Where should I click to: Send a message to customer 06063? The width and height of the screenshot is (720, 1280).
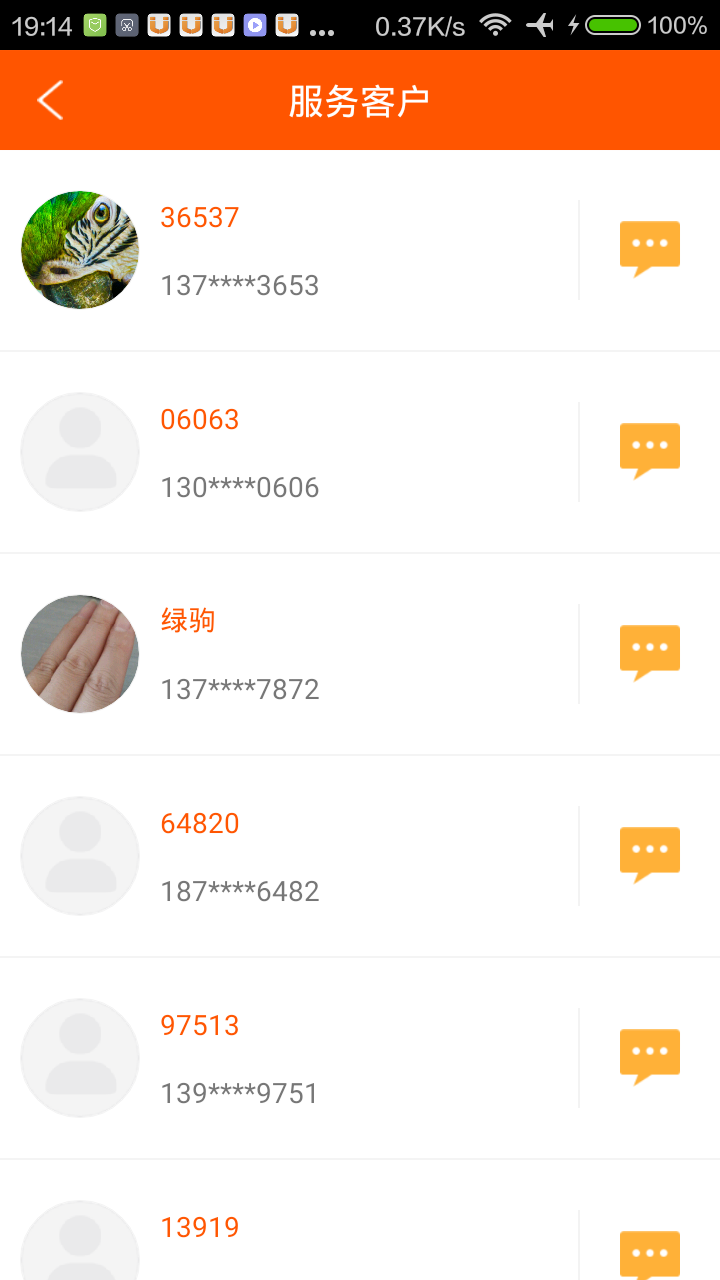point(649,450)
